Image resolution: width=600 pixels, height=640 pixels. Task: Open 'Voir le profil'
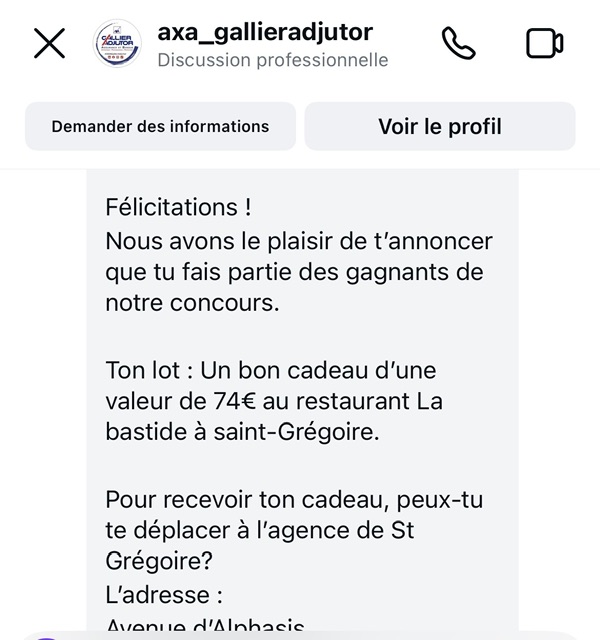(x=439, y=127)
